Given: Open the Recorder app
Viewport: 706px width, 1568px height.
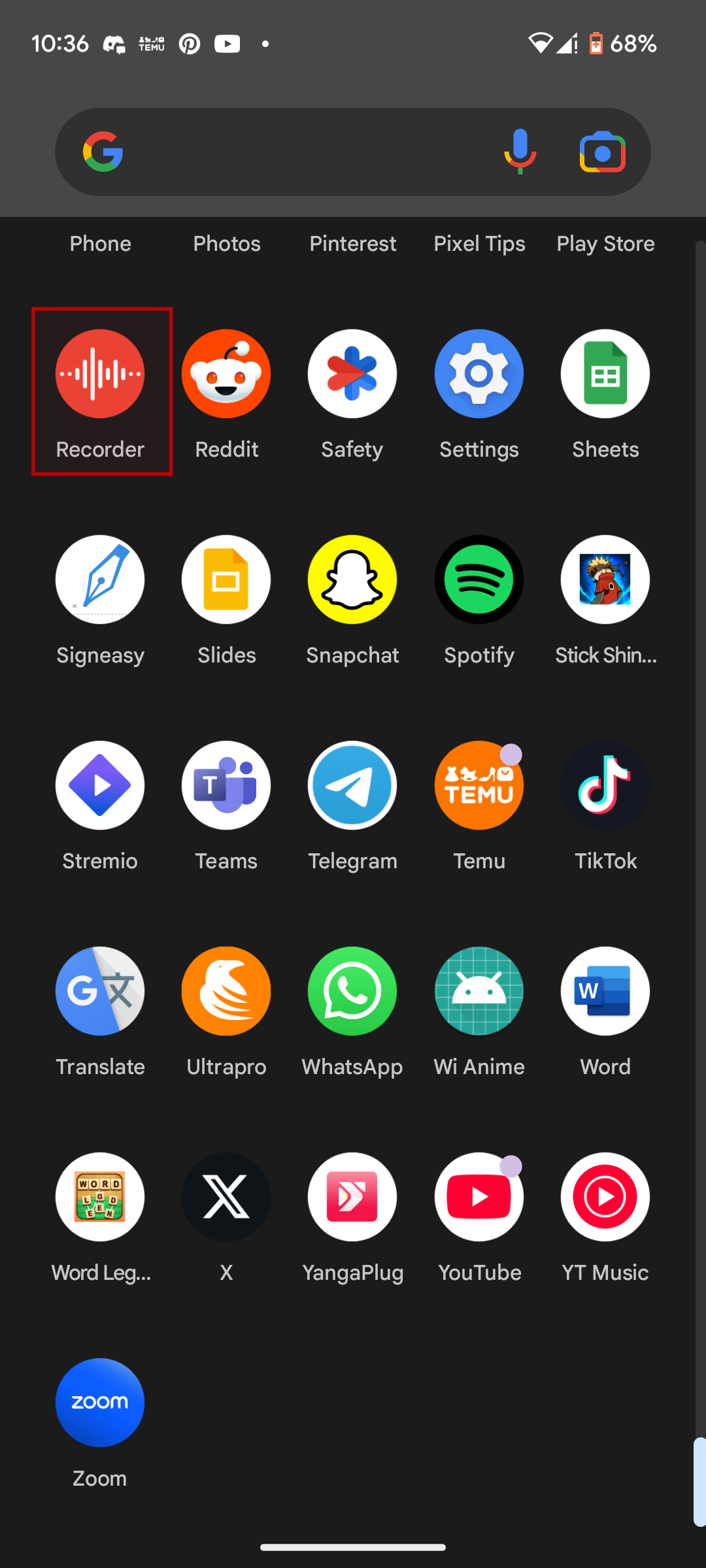Looking at the screenshot, I should point(100,374).
